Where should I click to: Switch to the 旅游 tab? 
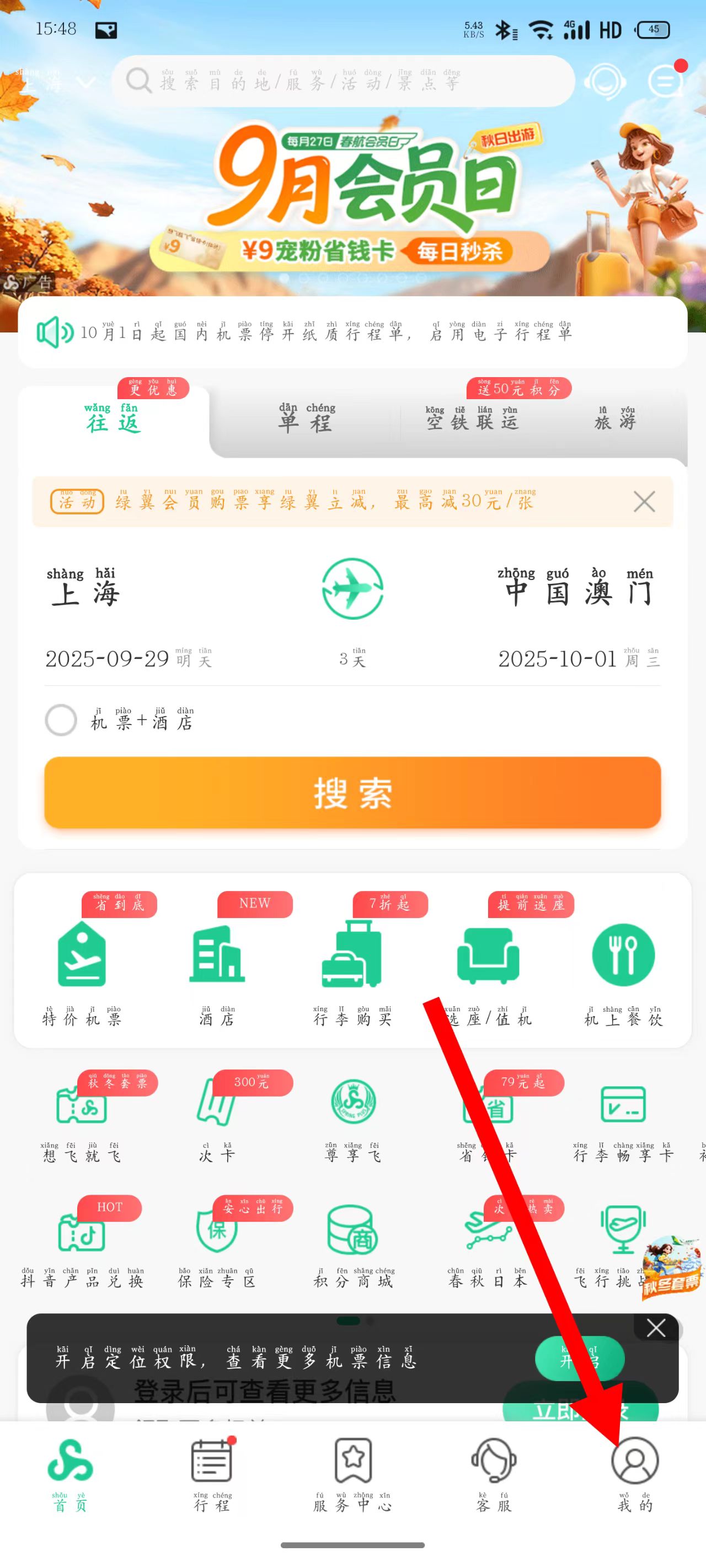[x=615, y=418]
